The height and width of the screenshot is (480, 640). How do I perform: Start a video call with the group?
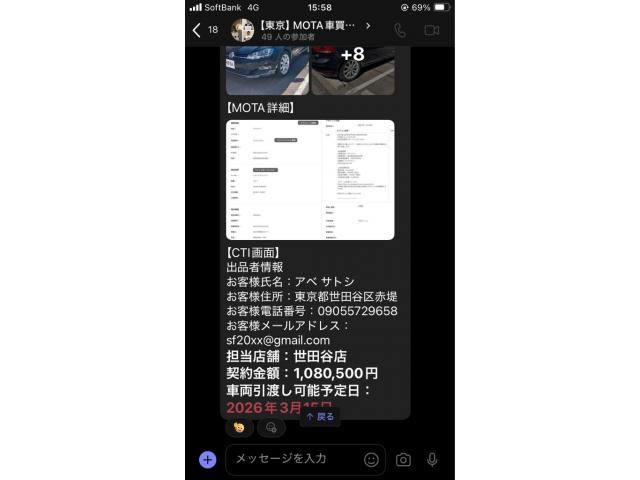pyautogui.click(x=431, y=30)
